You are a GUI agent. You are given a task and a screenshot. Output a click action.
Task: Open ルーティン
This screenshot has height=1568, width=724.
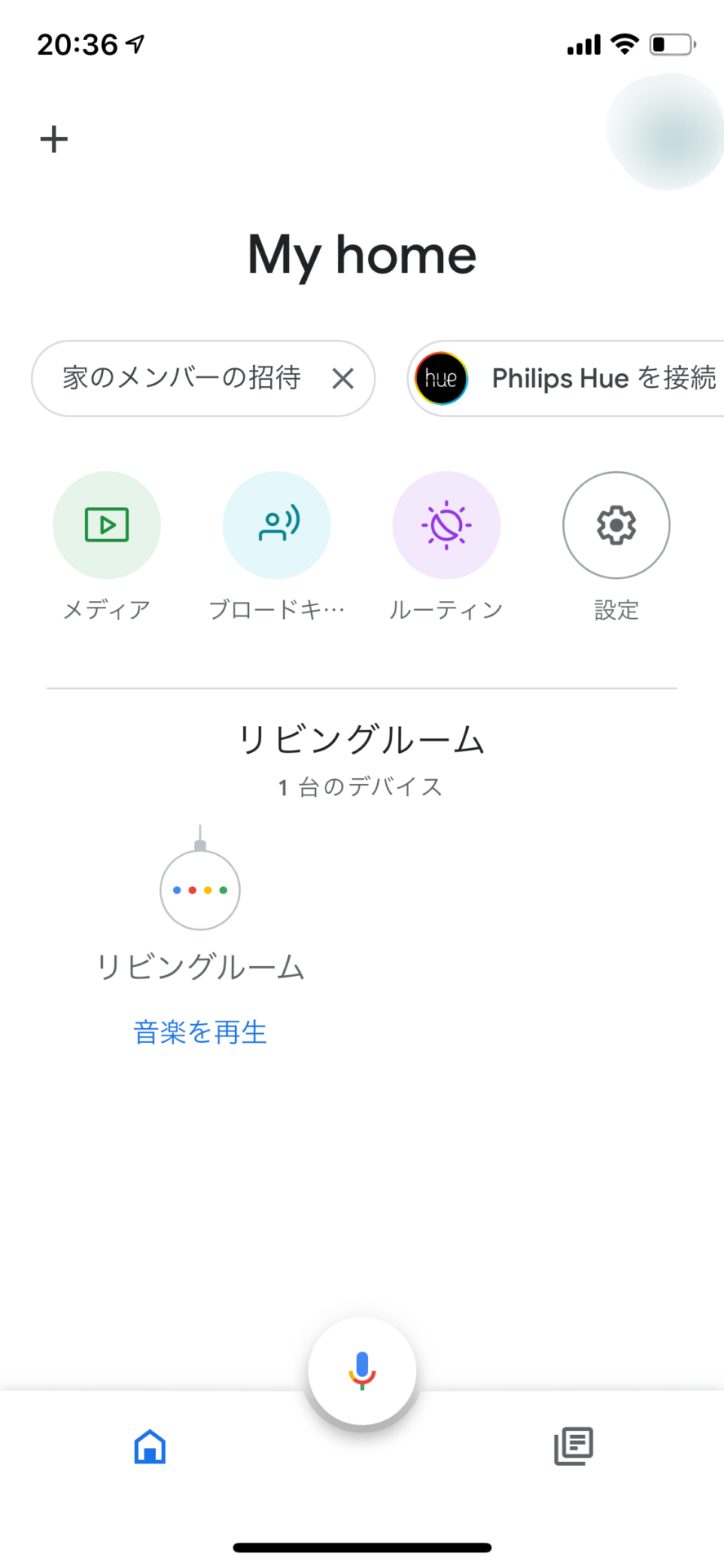[446, 525]
